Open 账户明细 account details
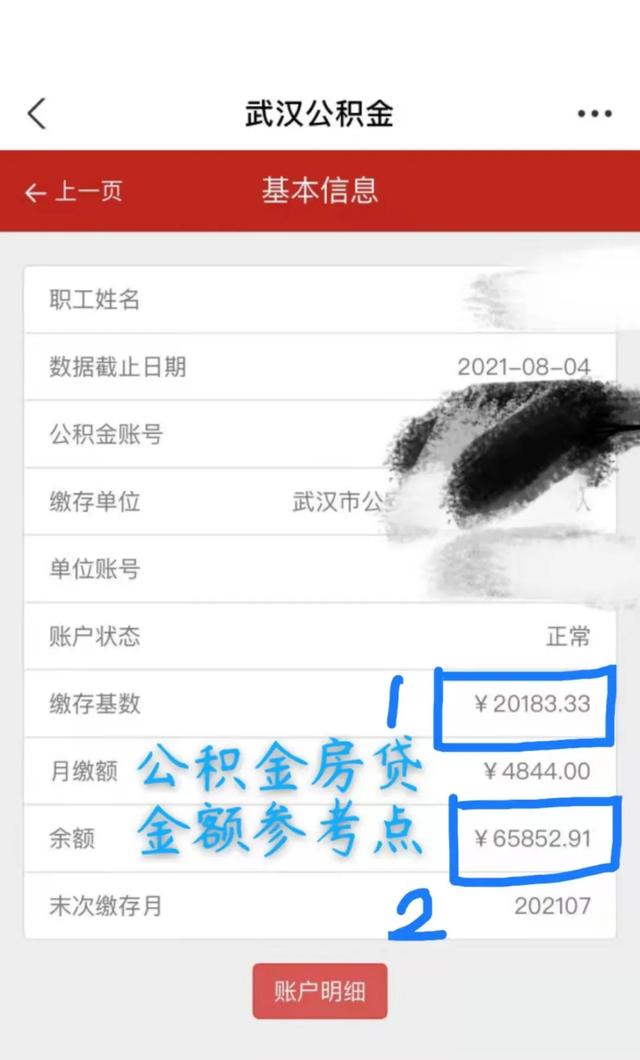The image size is (640, 1060). point(319,991)
